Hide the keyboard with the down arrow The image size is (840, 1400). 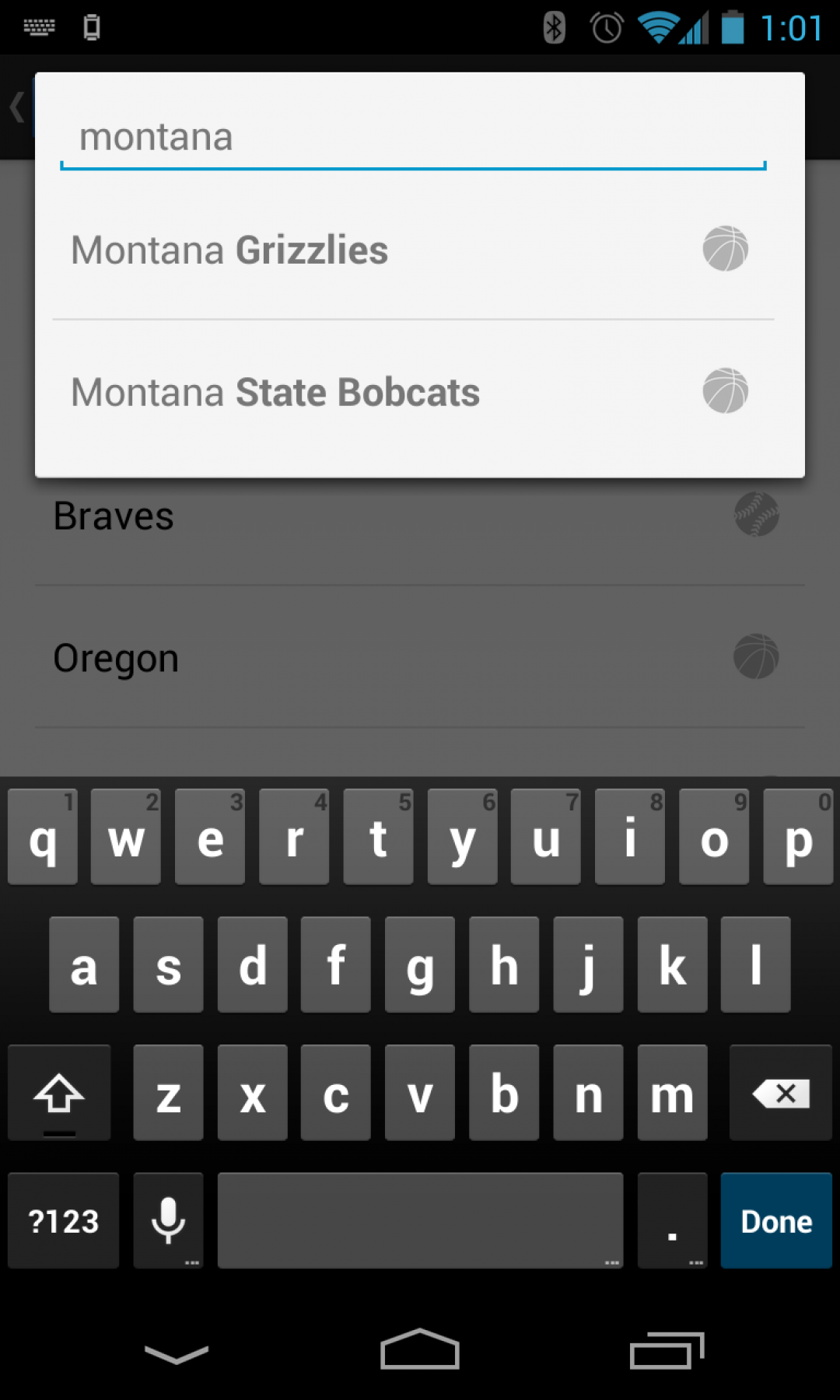pyautogui.click(x=177, y=1353)
